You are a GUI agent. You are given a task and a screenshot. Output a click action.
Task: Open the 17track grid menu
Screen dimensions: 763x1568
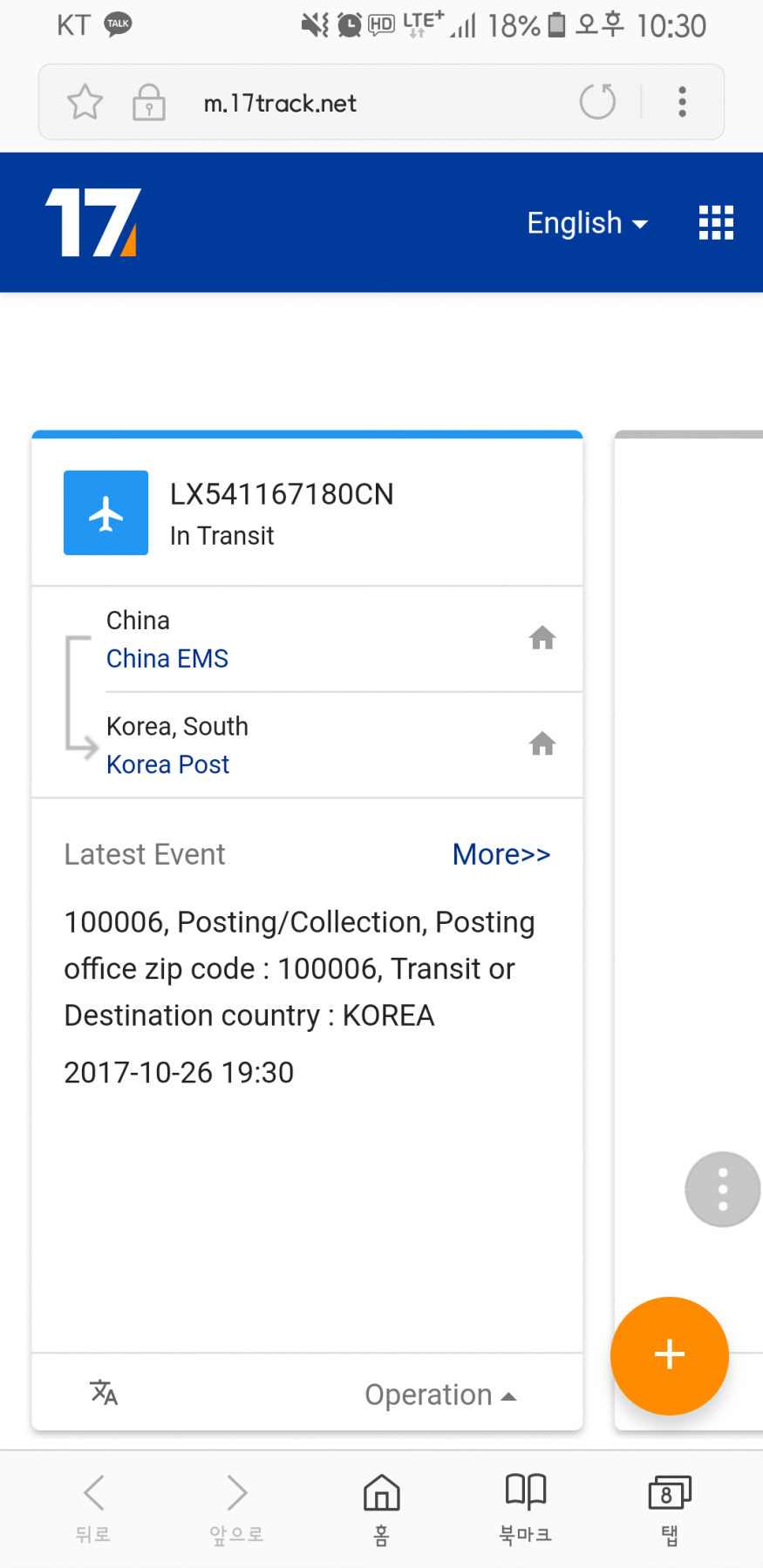(x=716, y=223)
